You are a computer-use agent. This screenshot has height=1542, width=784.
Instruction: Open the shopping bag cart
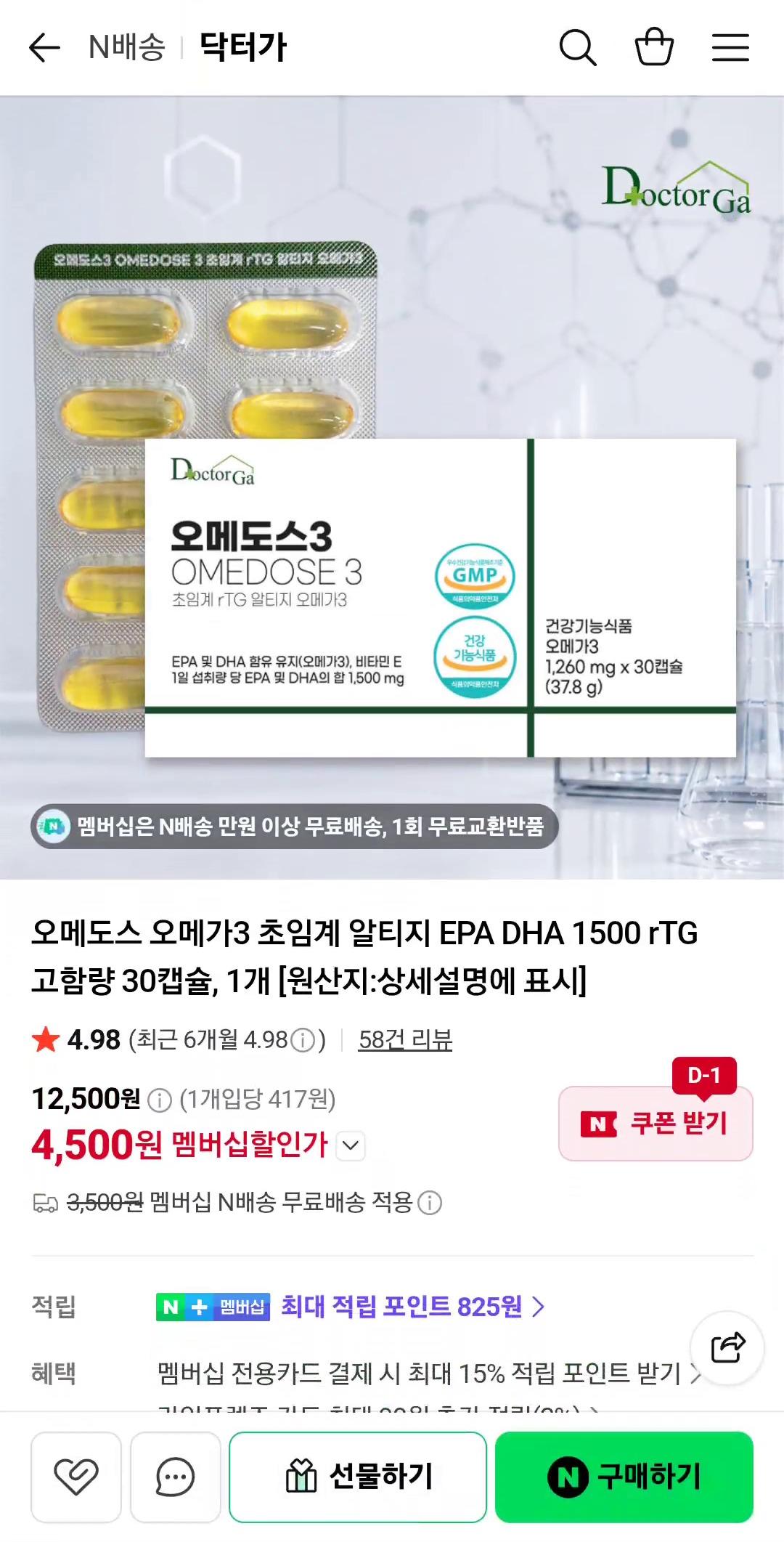(x=654, y=47)
